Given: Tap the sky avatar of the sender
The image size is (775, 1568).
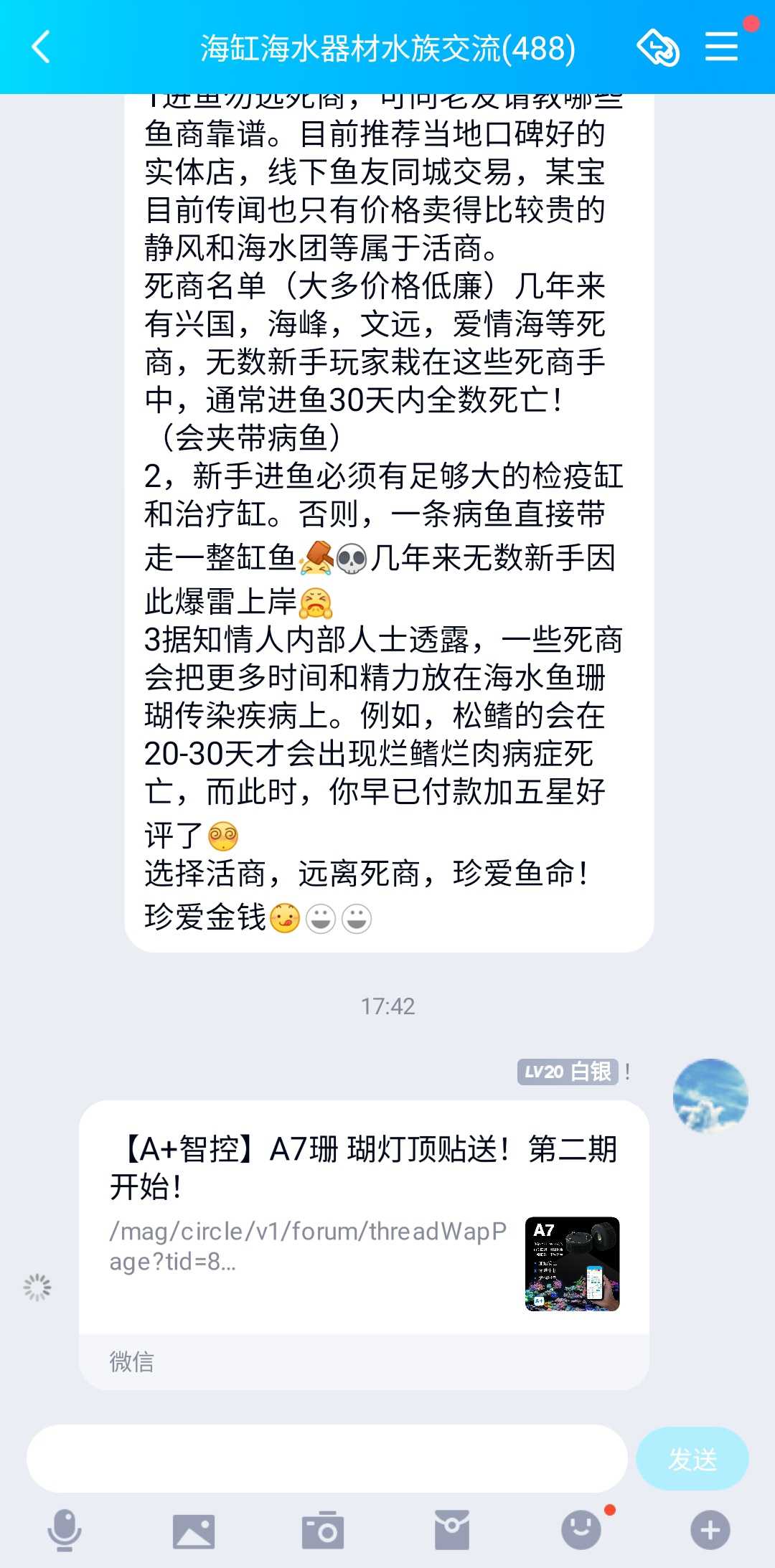Looking at the screenshot, I should (710, 1095).
